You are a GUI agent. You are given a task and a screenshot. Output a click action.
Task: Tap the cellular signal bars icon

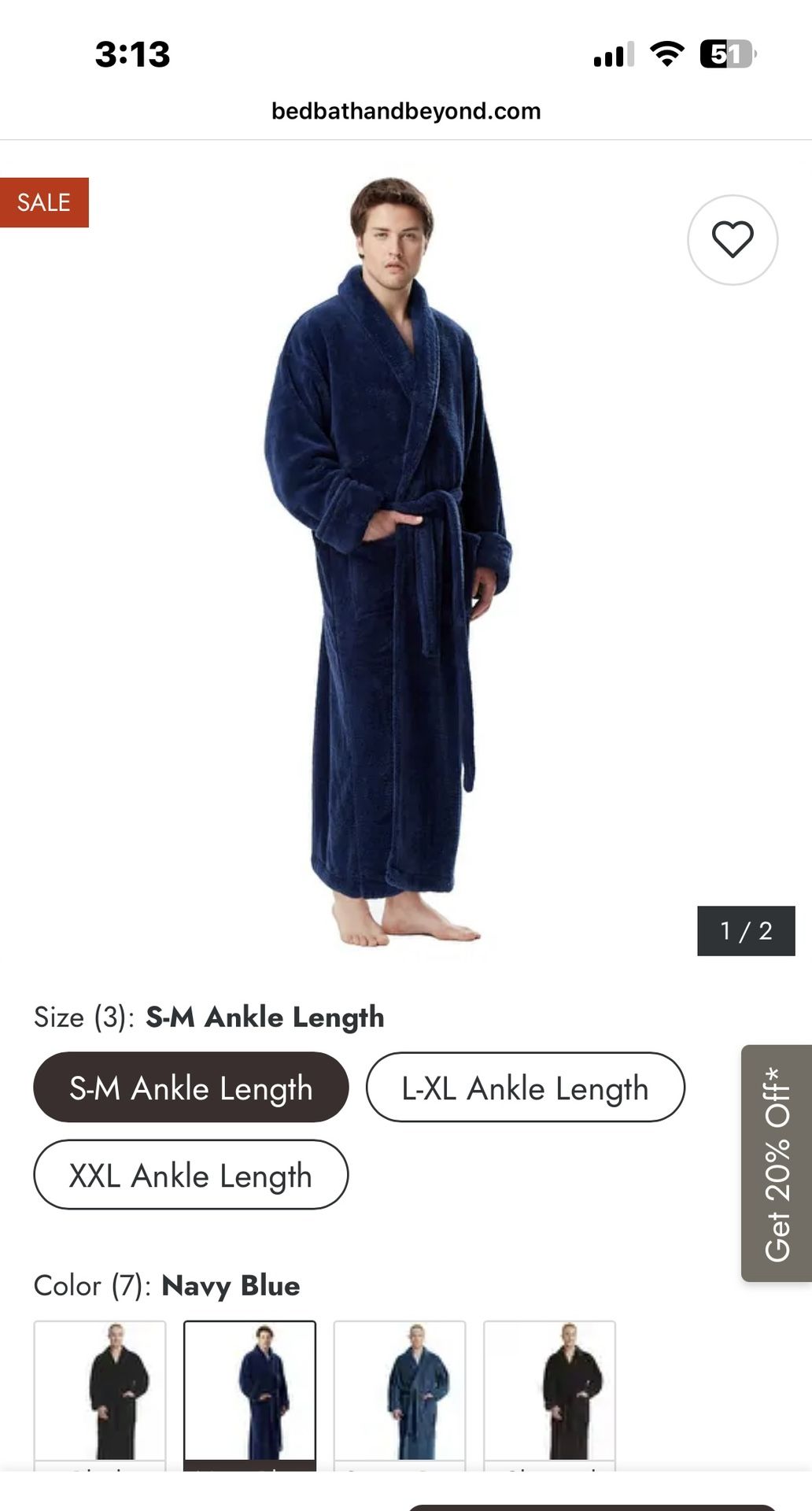[x=613, y=55]
